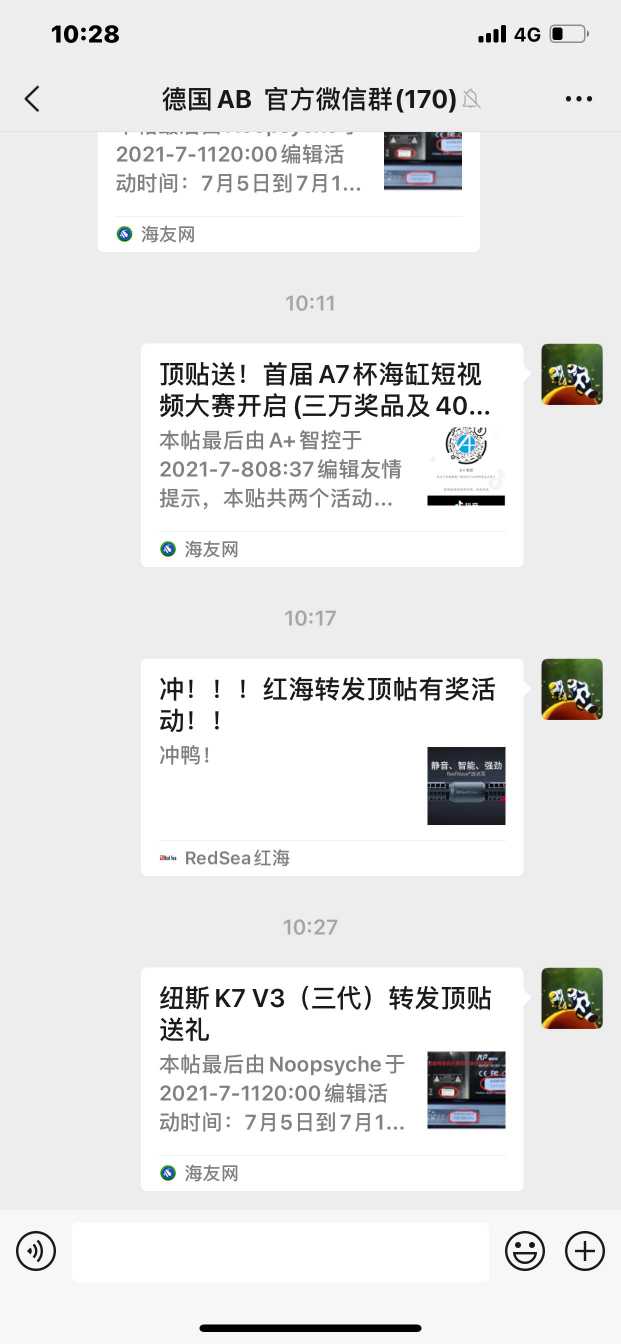Go back from the group chat

click(x=32, y=98)
